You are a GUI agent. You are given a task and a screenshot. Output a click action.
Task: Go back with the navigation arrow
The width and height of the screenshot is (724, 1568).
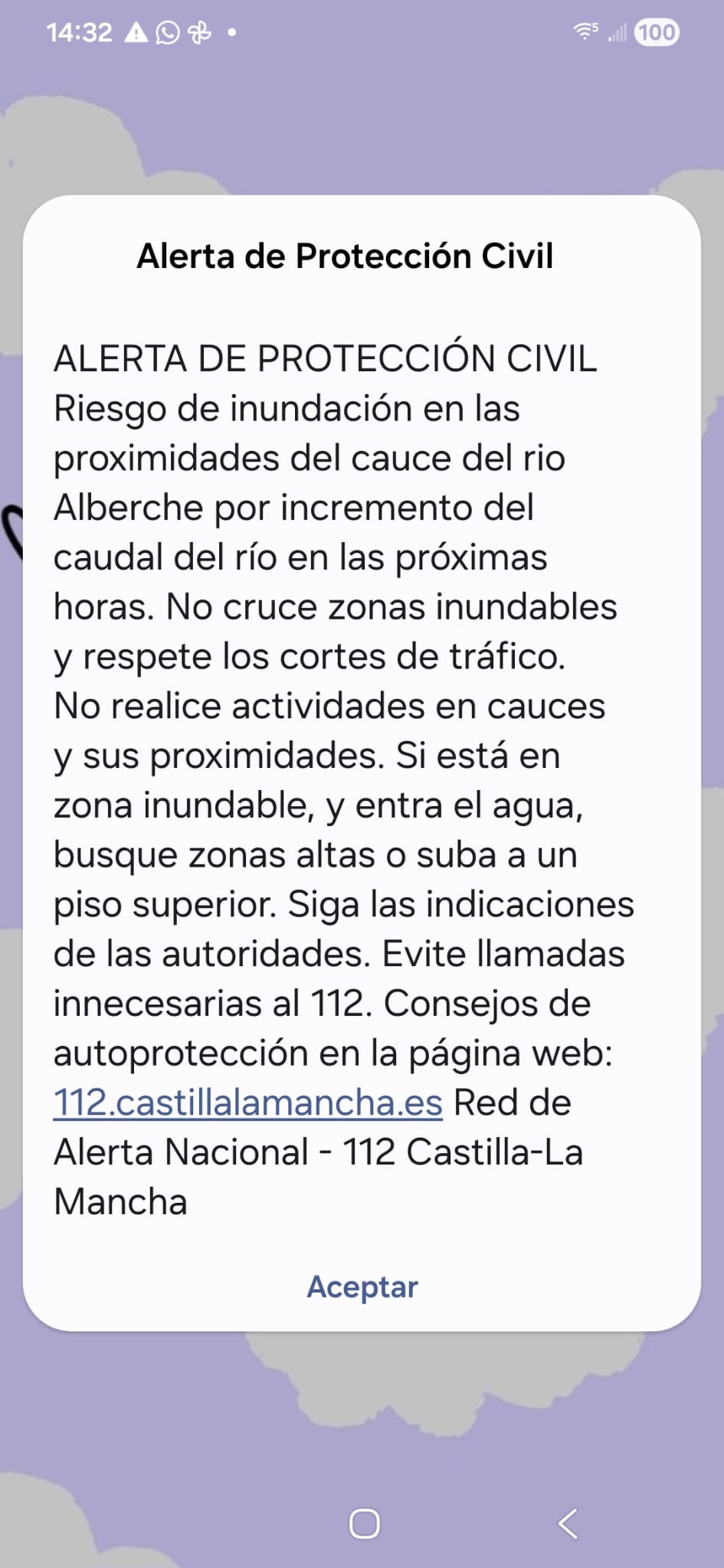point(568,1524)
